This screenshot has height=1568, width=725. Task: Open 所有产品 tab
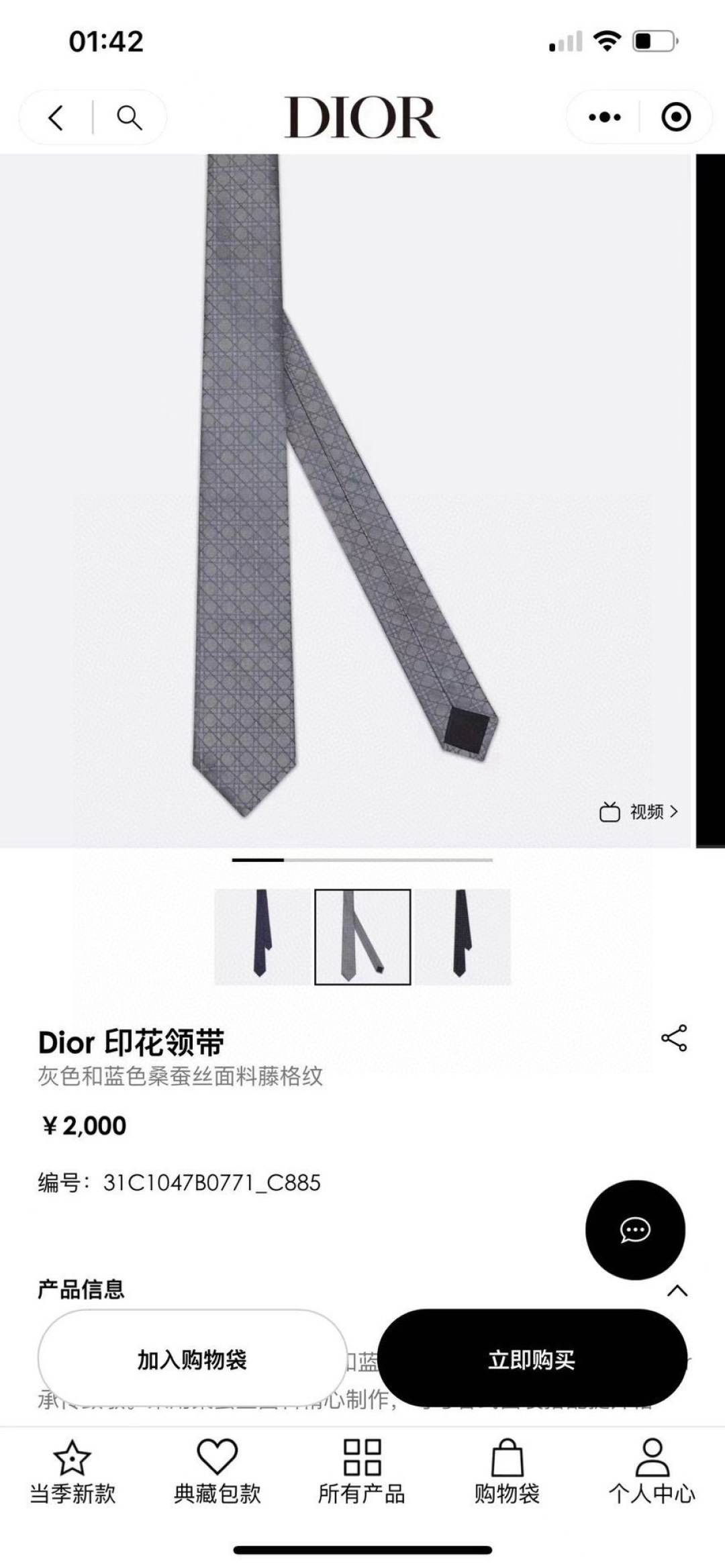click(362, 1471)
